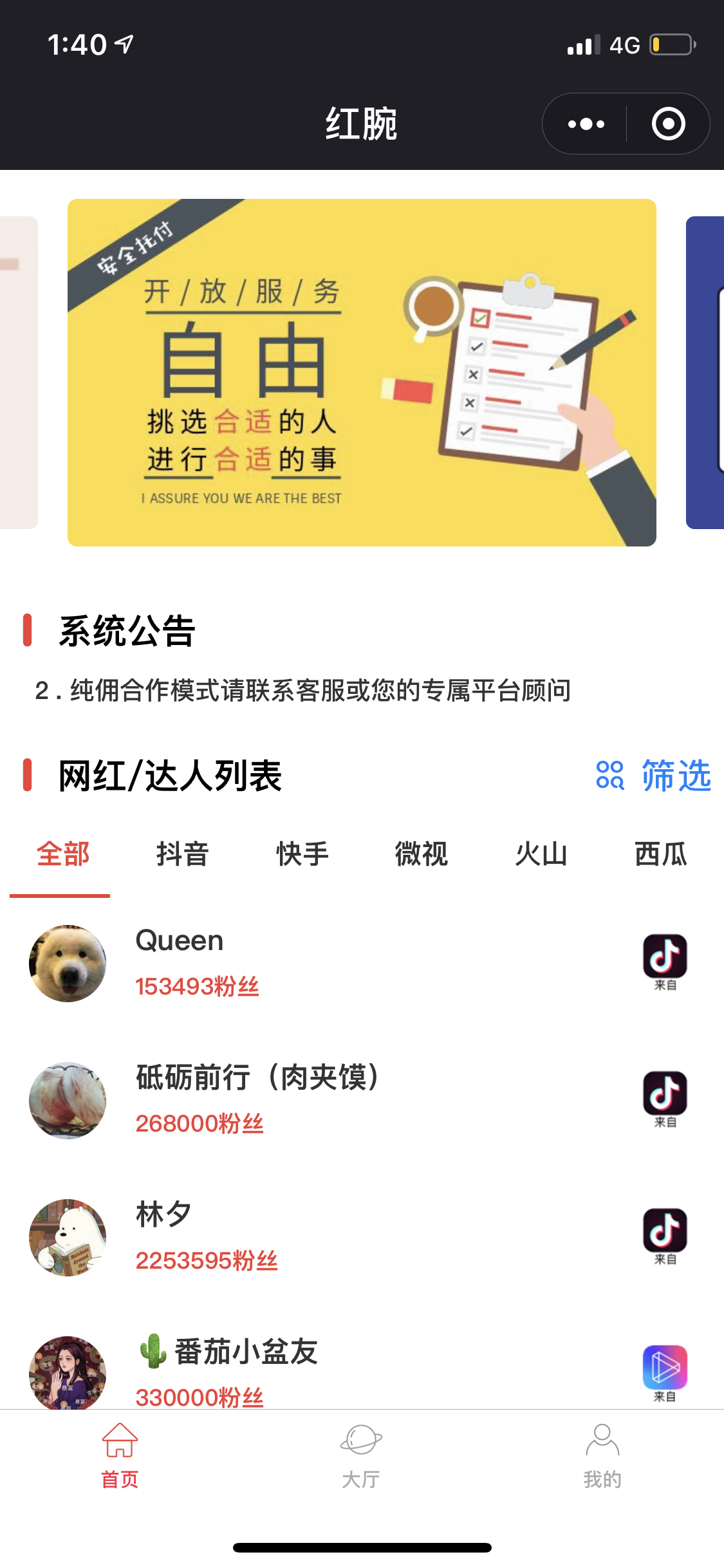Open the yellow 开放服务 自由 banner
Viewport: 724px width, 1568px height.
pyautogui.click(x=362, y=372)
